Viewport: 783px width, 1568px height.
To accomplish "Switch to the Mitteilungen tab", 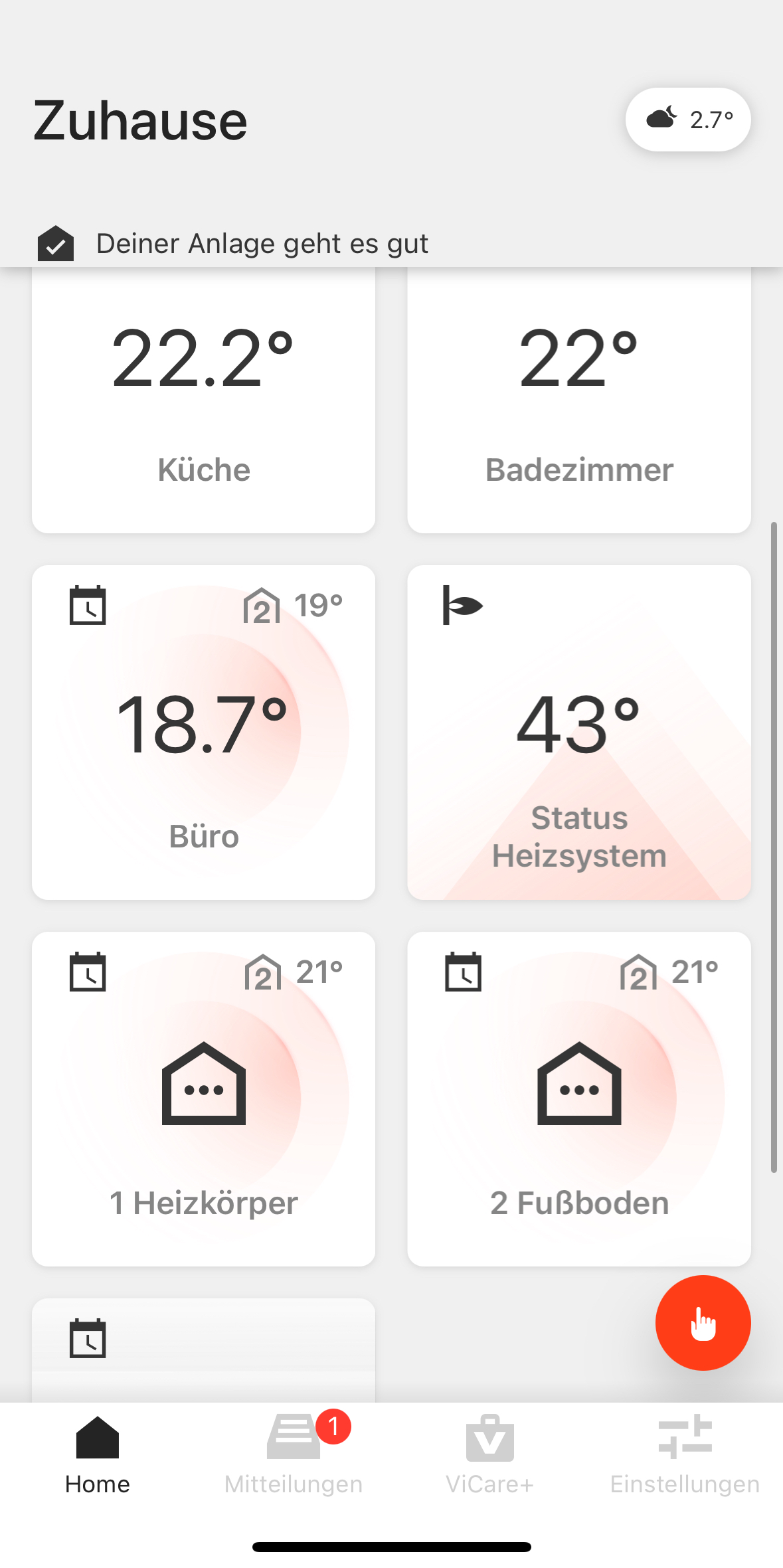I will 294,1454.
